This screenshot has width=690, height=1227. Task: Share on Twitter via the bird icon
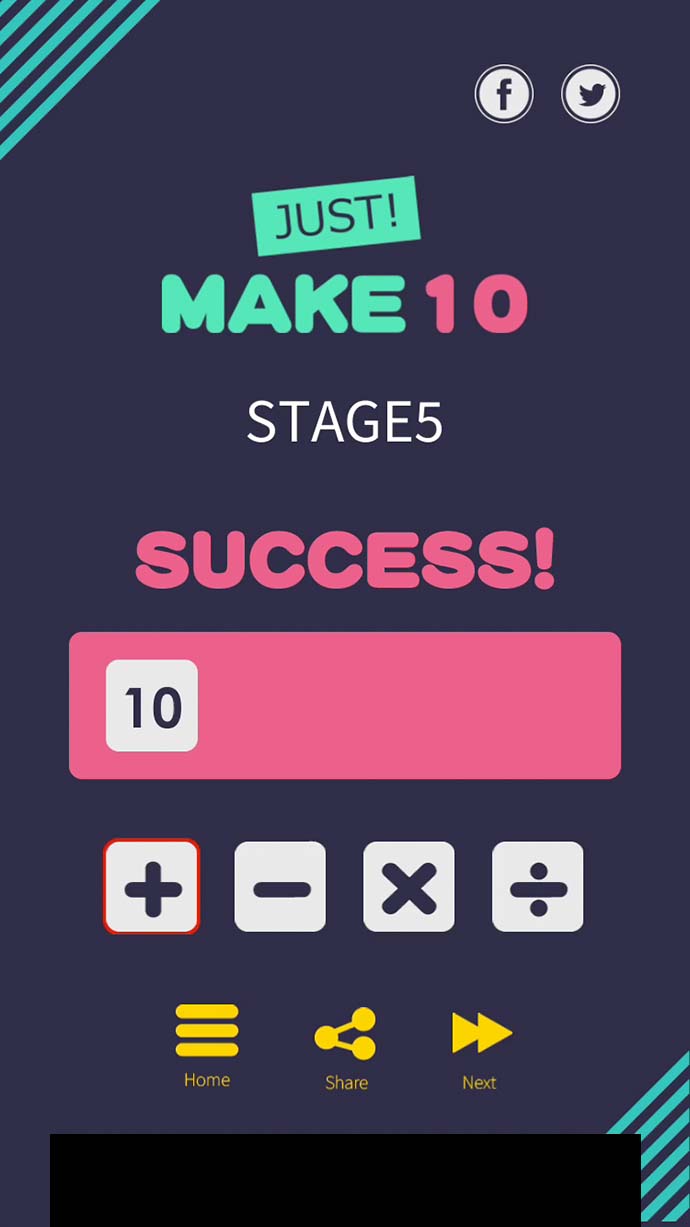coord(590,95)
